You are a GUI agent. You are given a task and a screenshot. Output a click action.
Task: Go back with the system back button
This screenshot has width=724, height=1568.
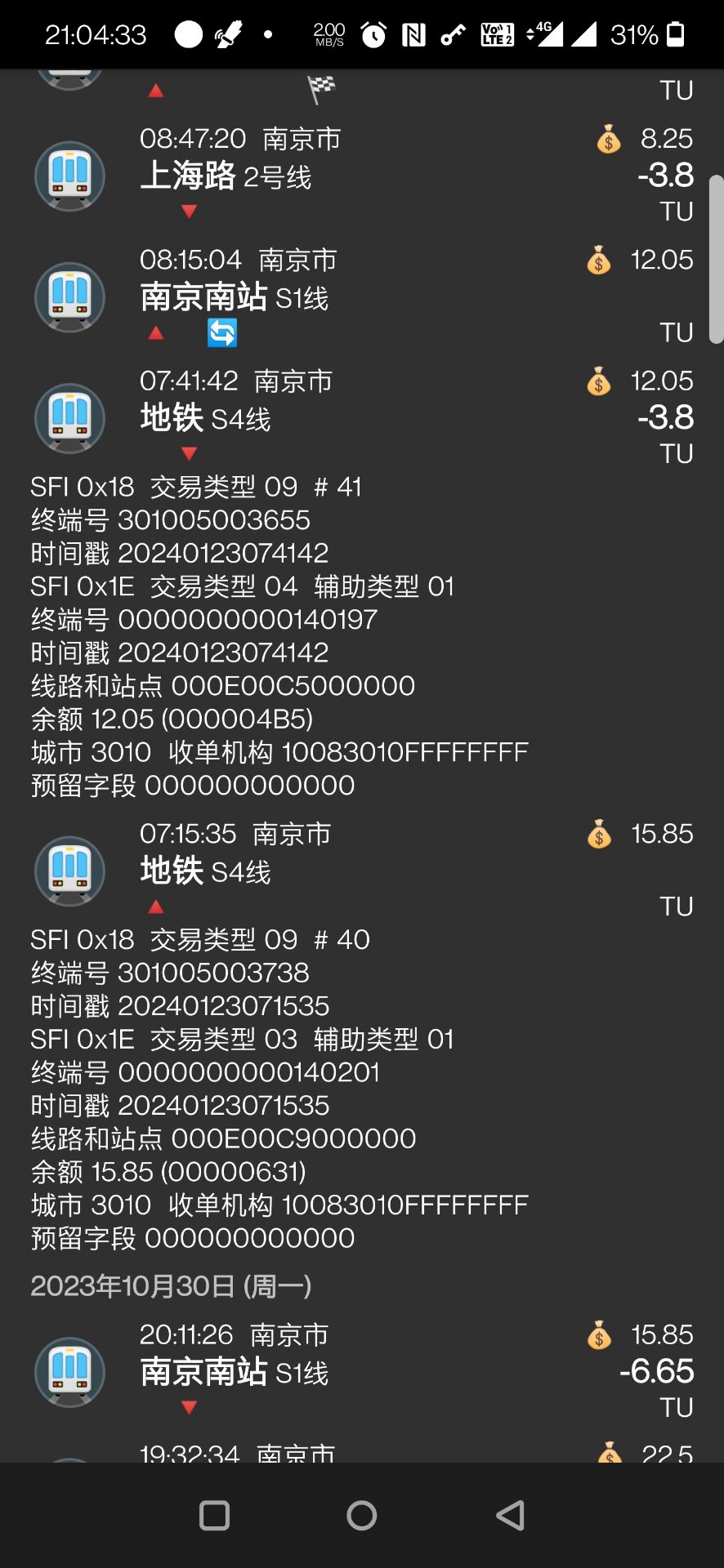510,1516
